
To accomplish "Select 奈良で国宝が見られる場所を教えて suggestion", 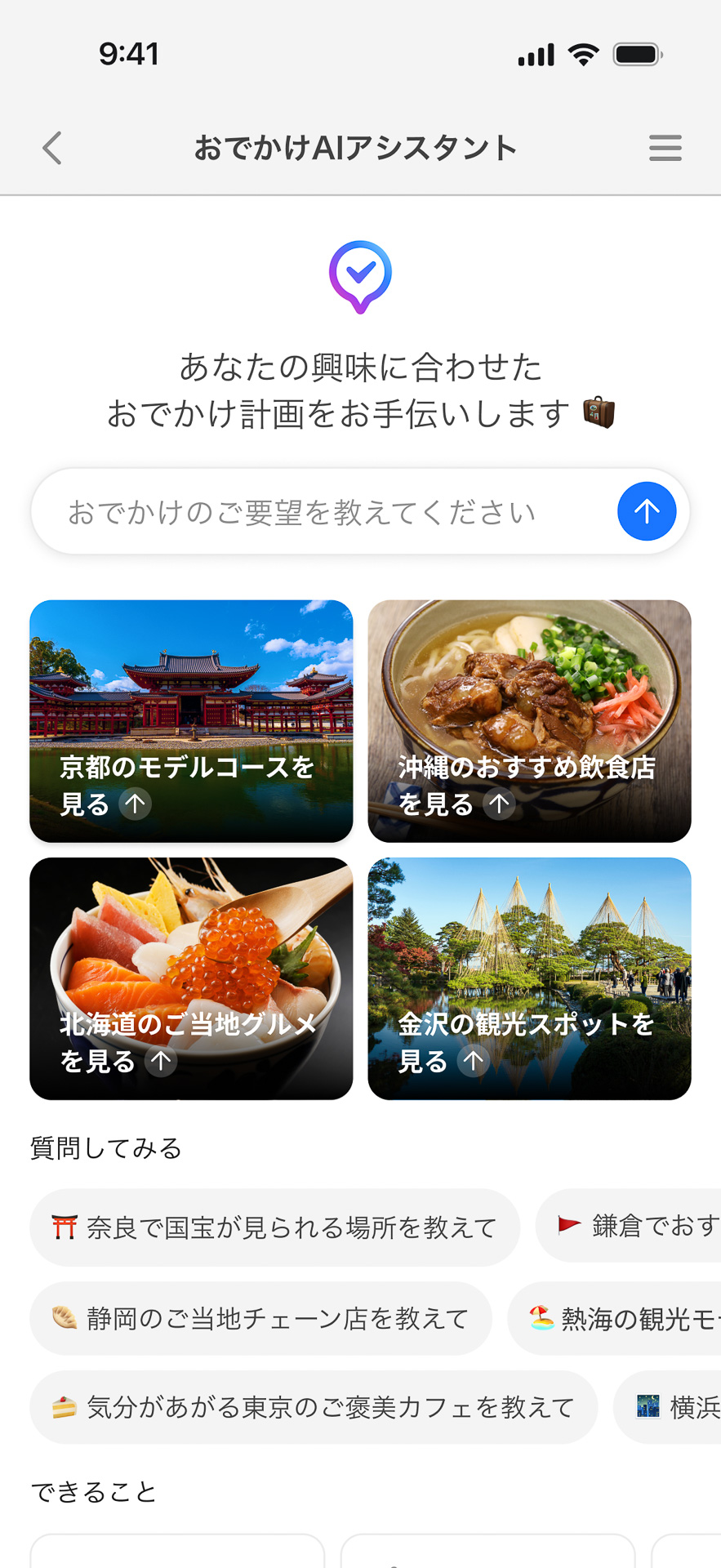I will point(275,1227).
